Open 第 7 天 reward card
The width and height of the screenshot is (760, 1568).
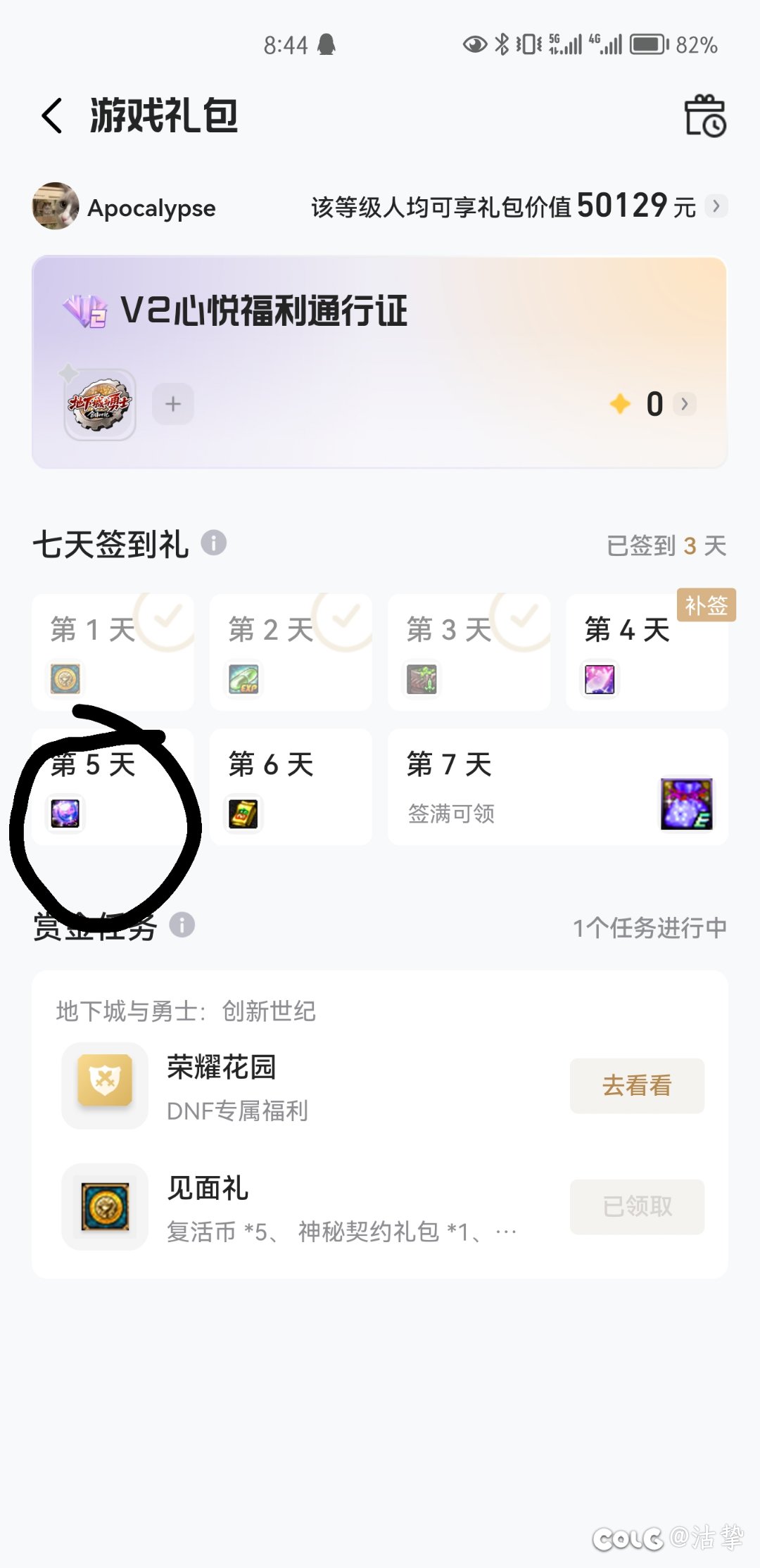tap(557, 788)
